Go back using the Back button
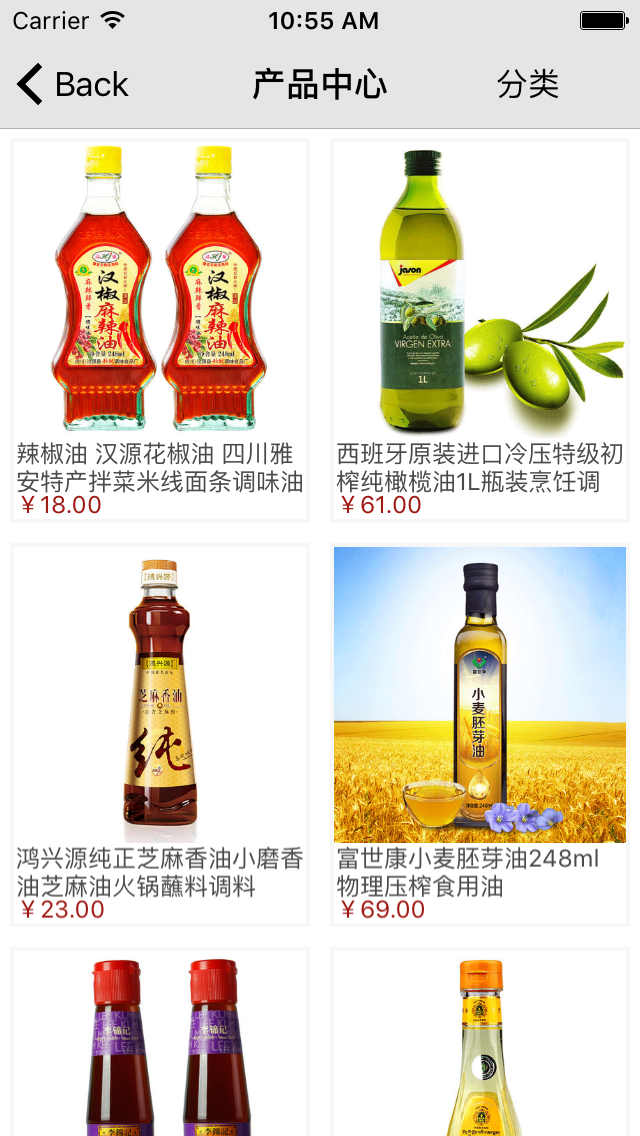The width and height of the screenshot is (640, 1136). click(x=73, y=85)
